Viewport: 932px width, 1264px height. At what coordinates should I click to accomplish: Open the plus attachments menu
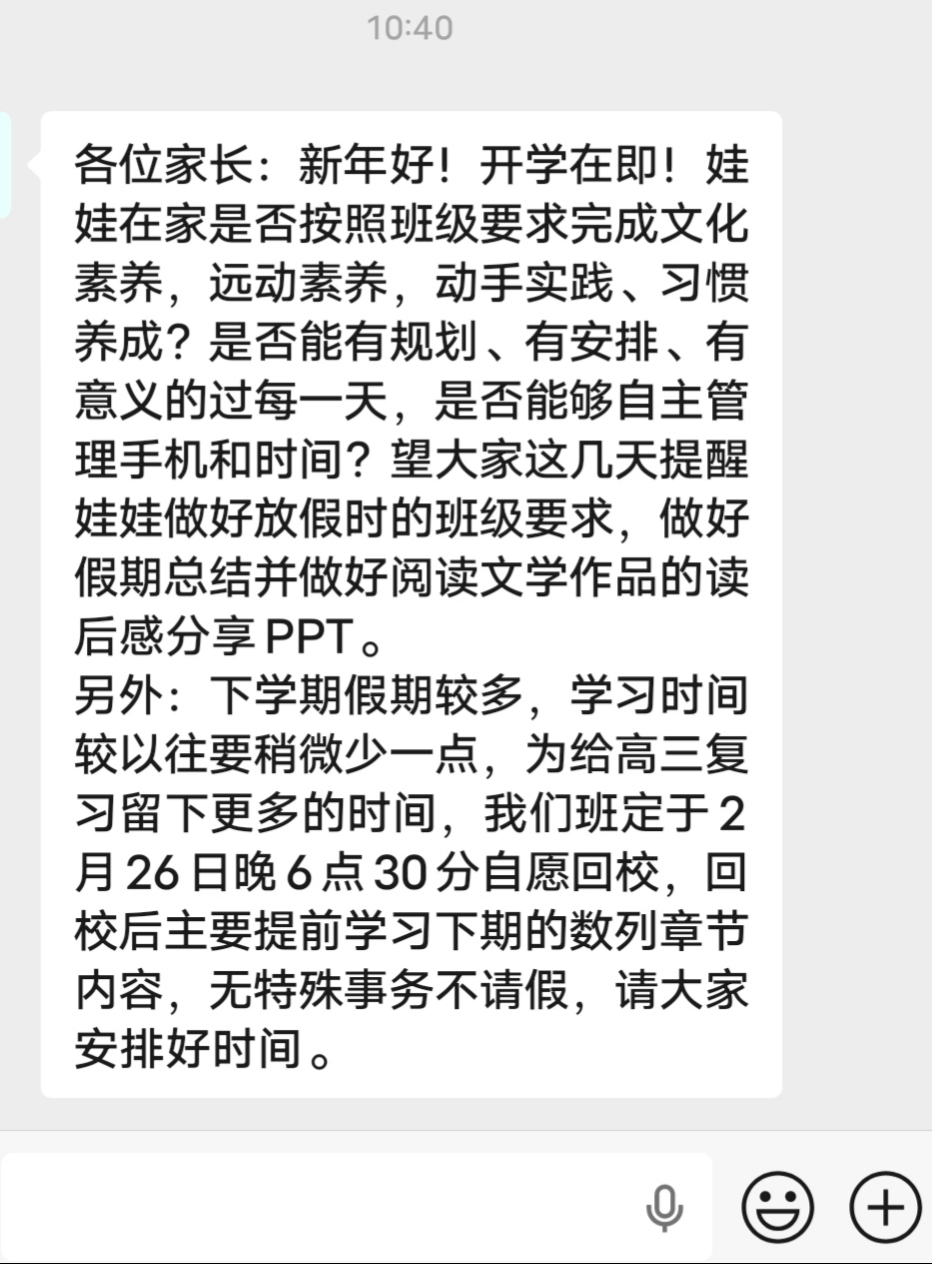pyautogui.click(x=885, y=1207)
